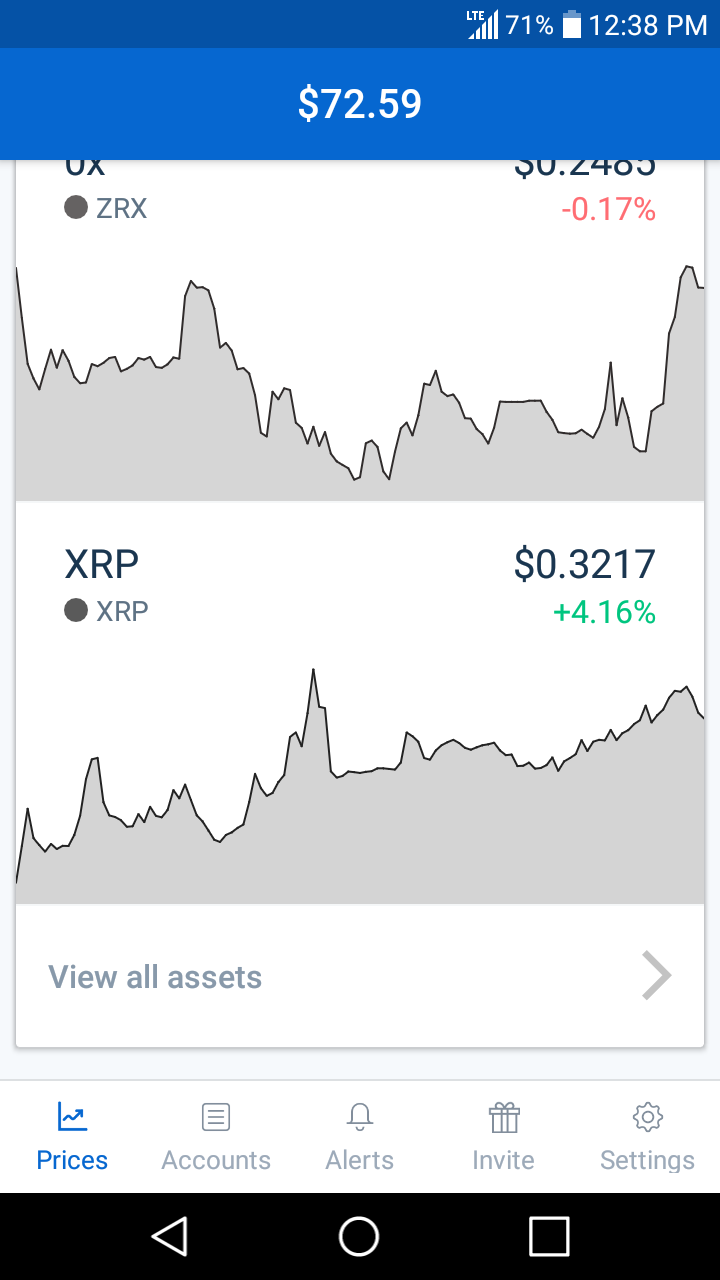Open the Settings tab
Image resolution: width=720 pixels, height=1280 pixels.
[647, 1136]
